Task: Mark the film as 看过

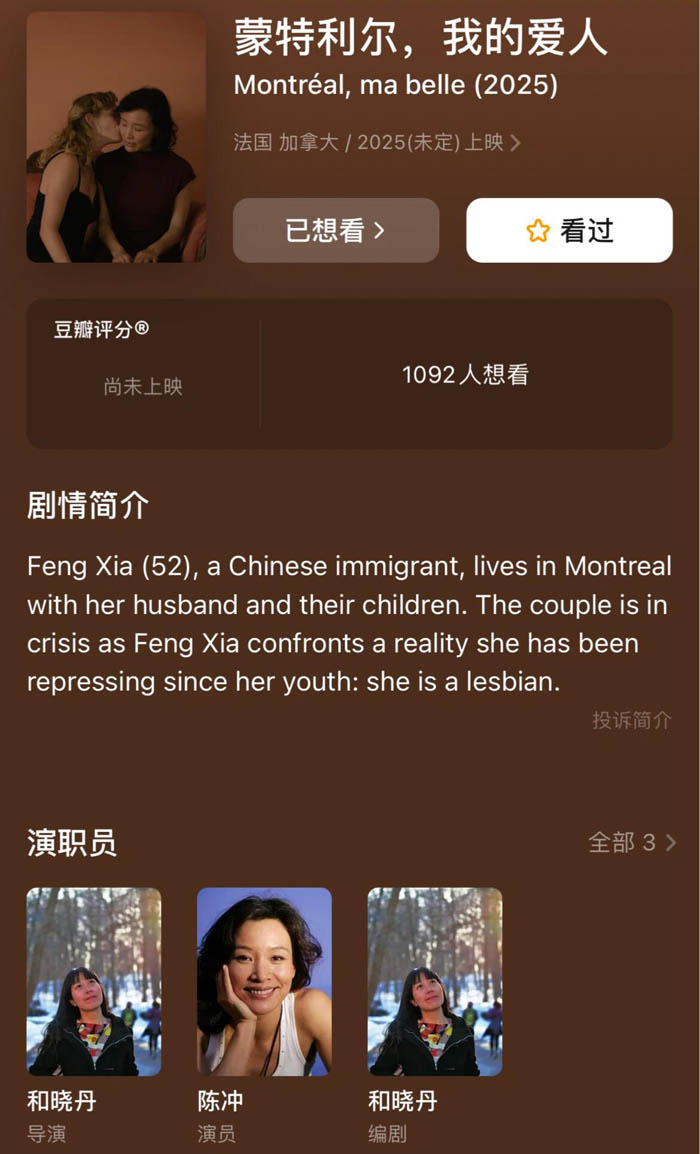Action: click(569, 230)
